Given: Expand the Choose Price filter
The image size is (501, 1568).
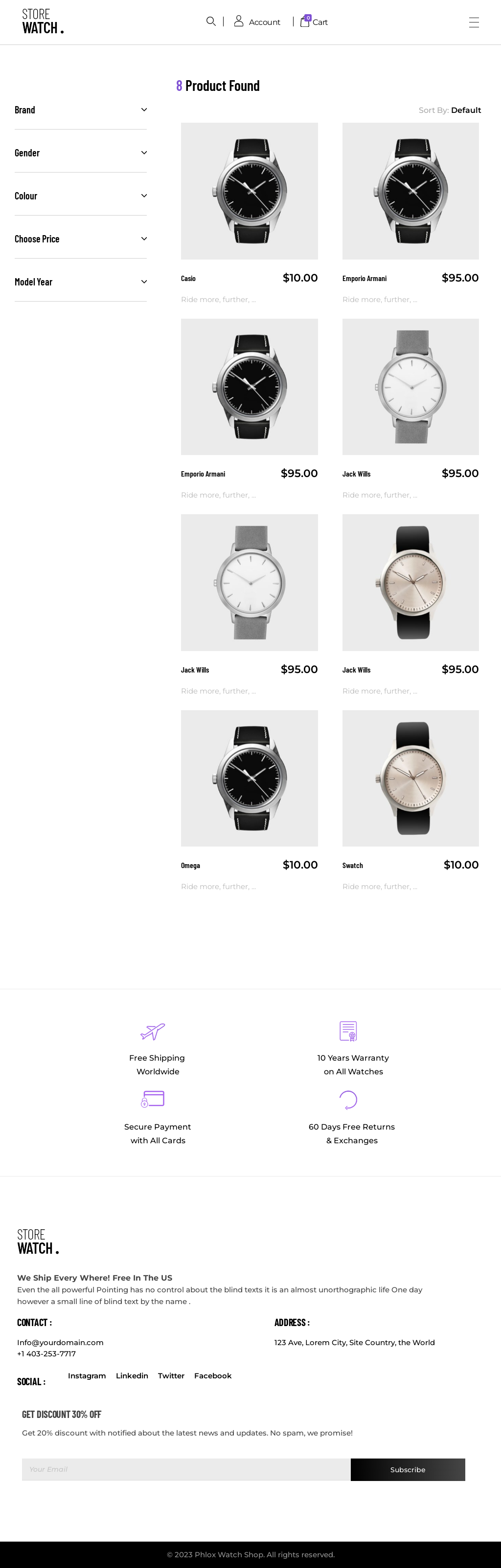Looking at the screenshot, I should (x=80, y=239).
